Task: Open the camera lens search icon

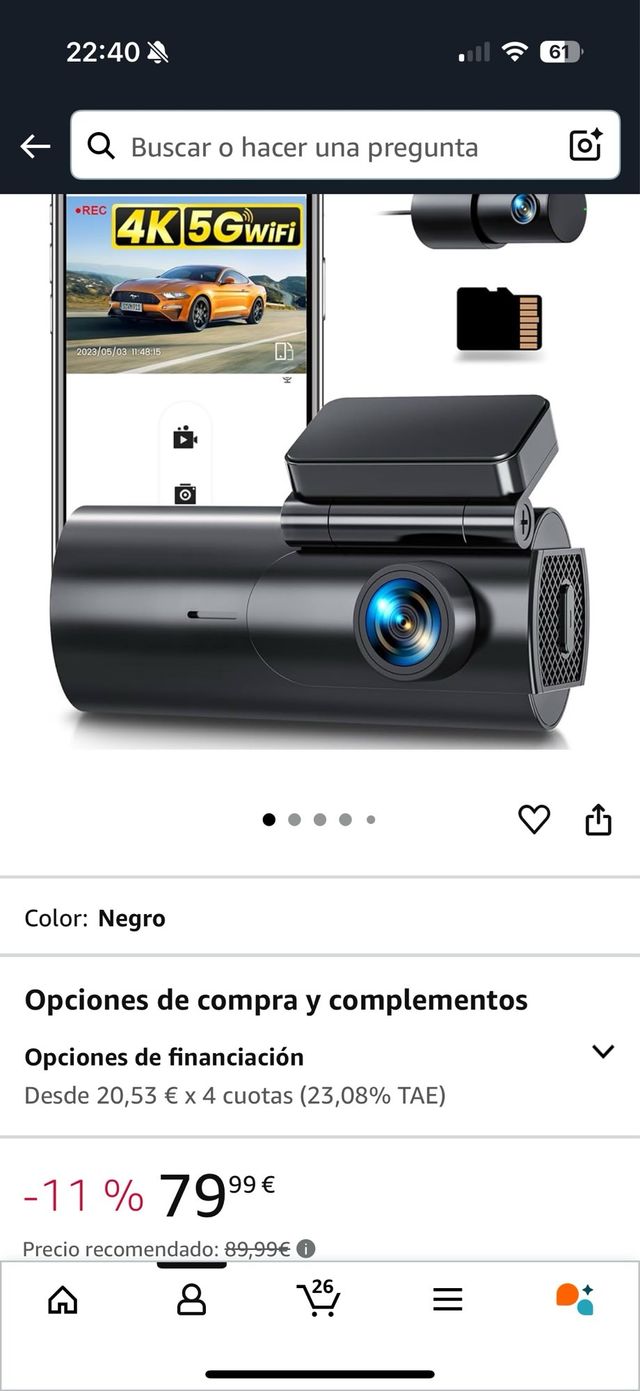Action: pyautogui.click(x=585, y=146)
